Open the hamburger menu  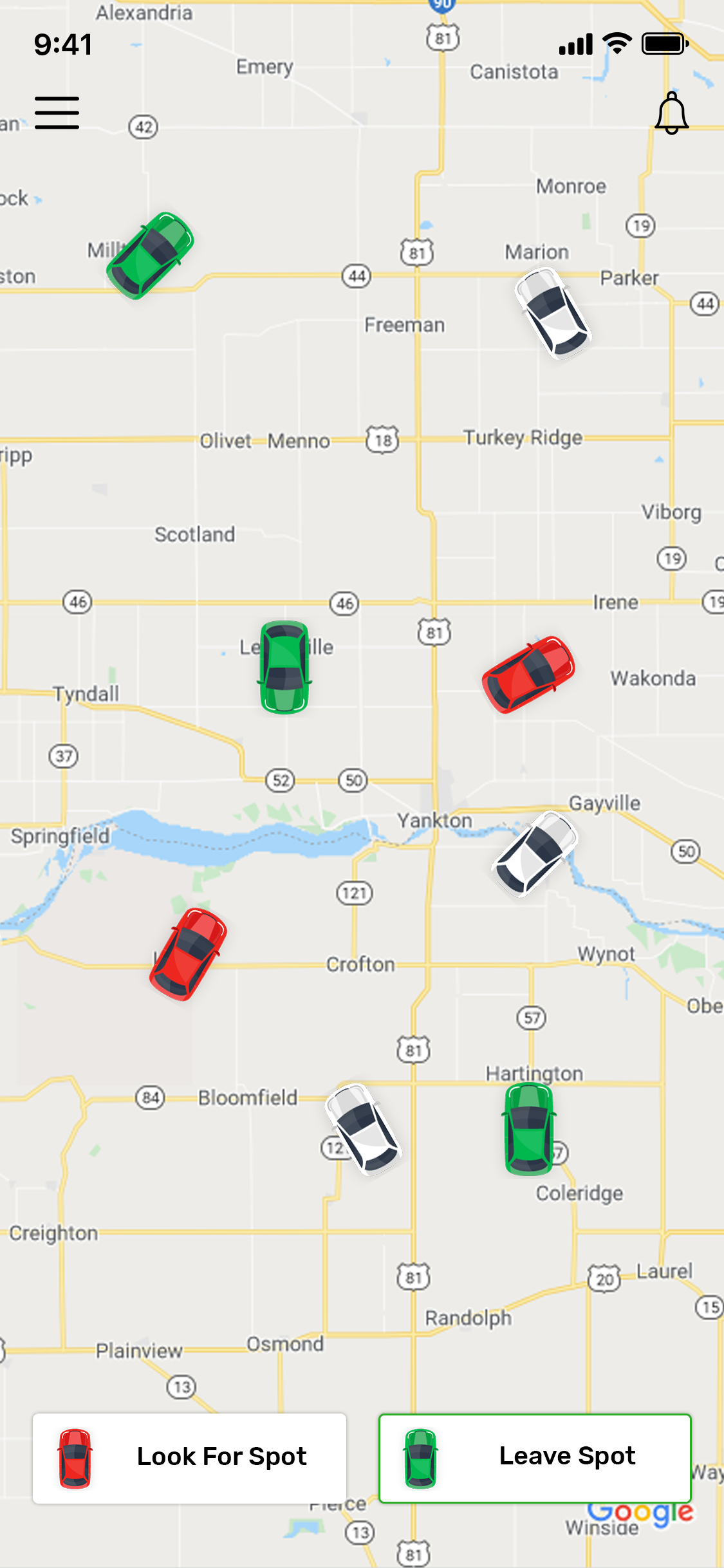pos(57,113)
